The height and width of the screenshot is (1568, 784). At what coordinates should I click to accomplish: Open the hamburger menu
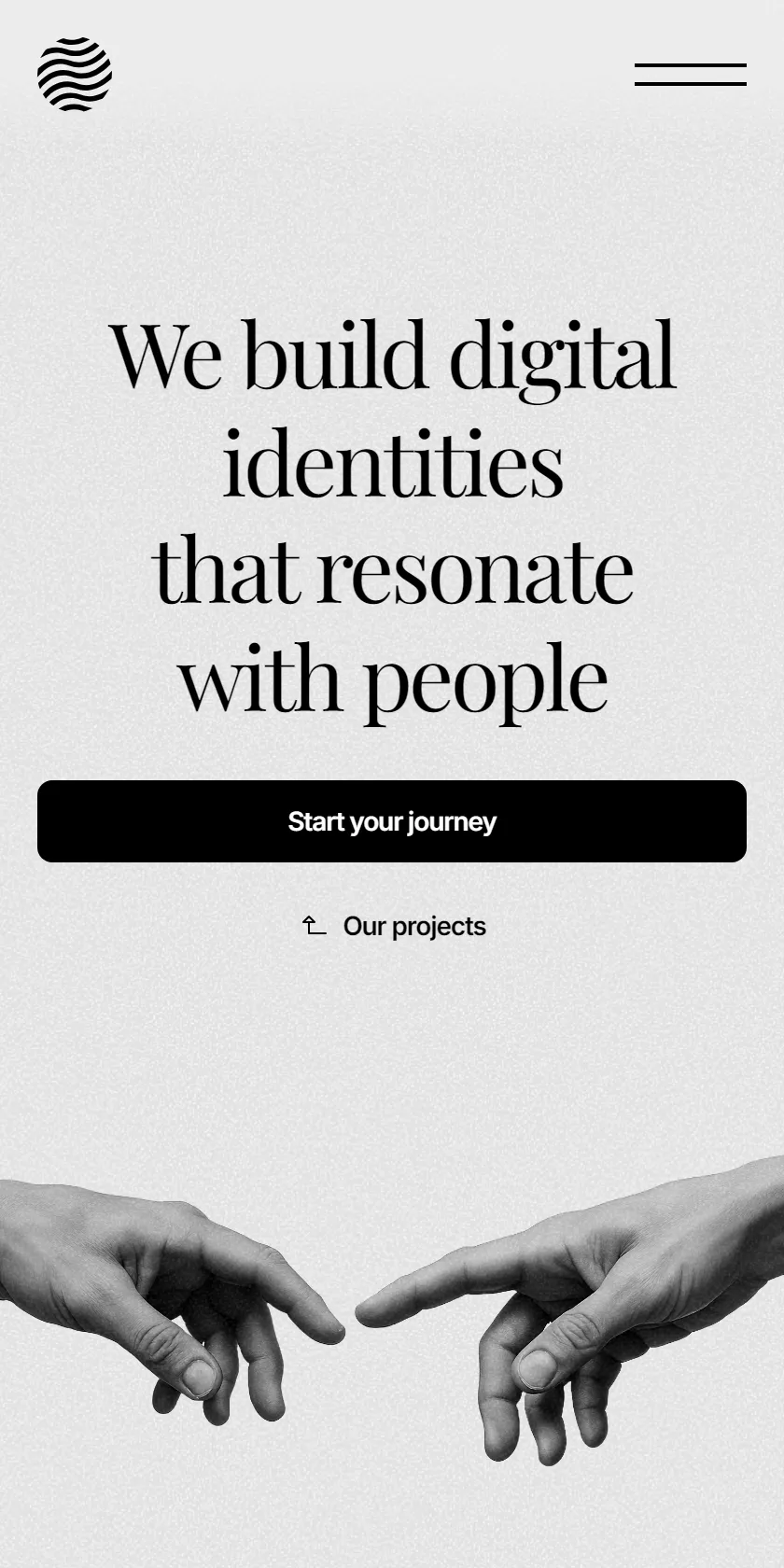(x=691, y=75)
